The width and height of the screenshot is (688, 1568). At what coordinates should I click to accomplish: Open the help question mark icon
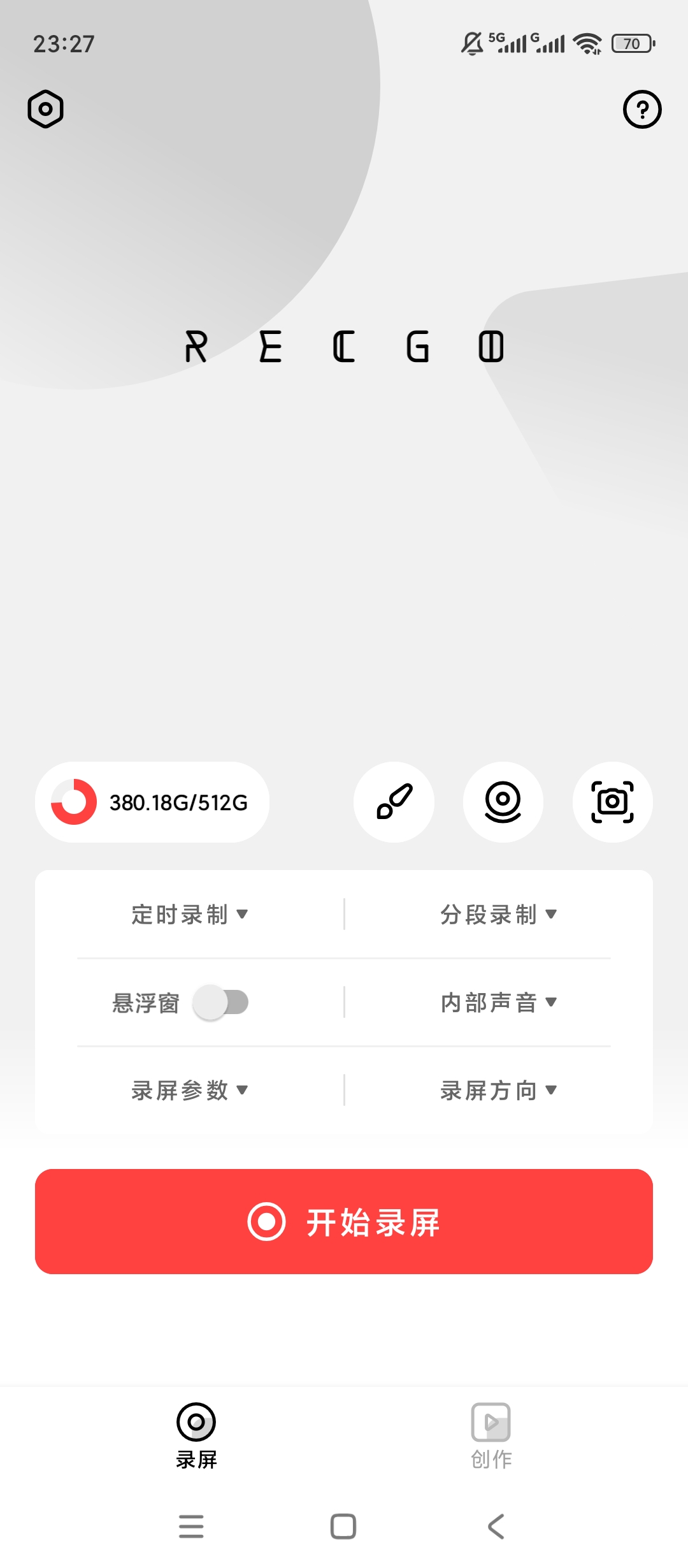641,109
